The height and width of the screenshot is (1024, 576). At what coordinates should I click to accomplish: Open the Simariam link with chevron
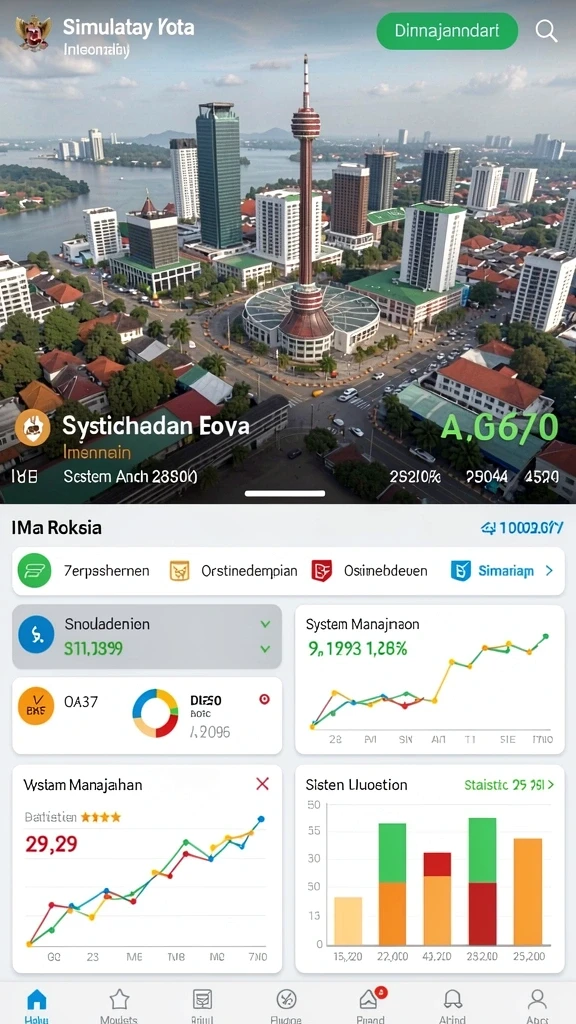(502, 571)
